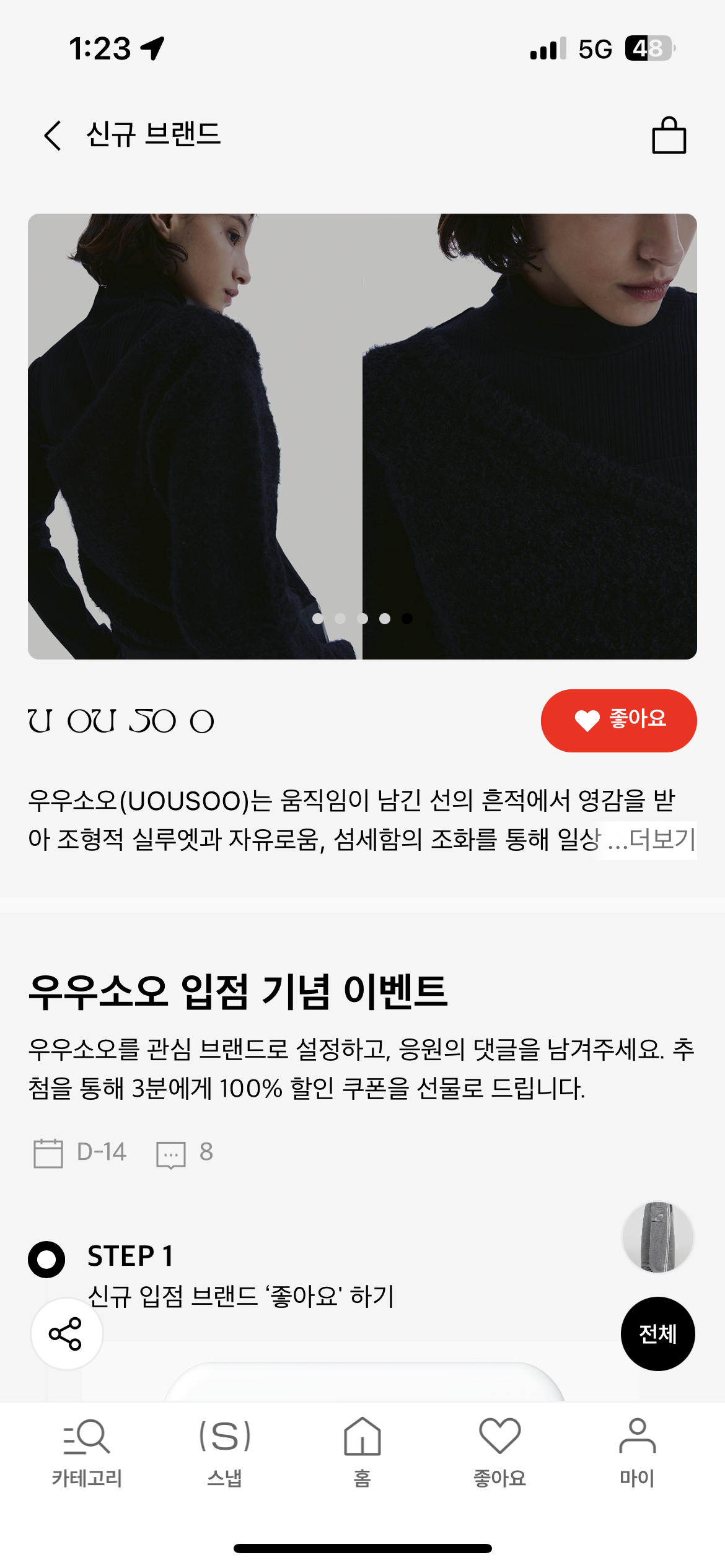Like the UOUSOO brand with 좋아요 button

[x=618, y=720]
